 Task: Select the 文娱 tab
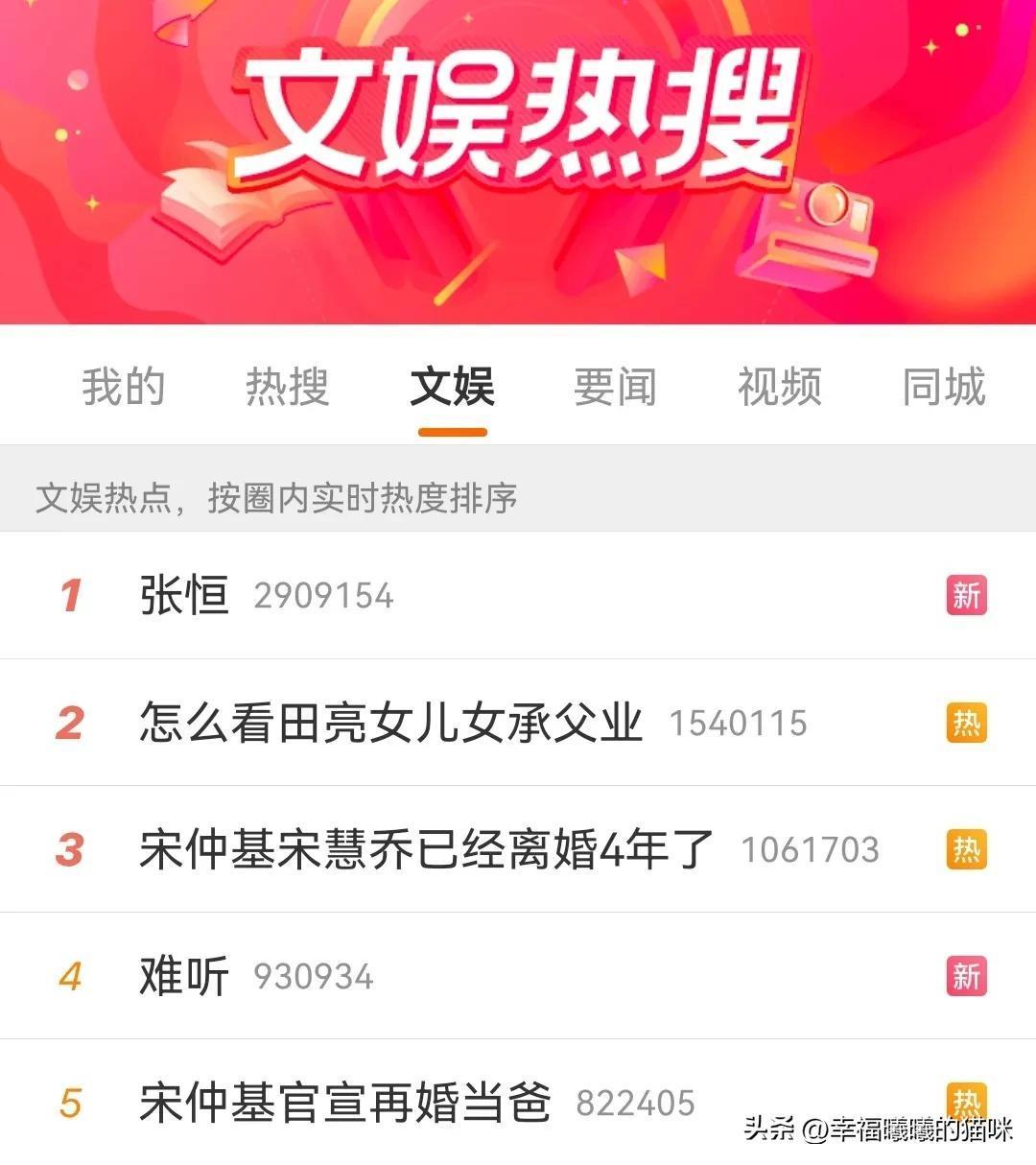point(452,387)
